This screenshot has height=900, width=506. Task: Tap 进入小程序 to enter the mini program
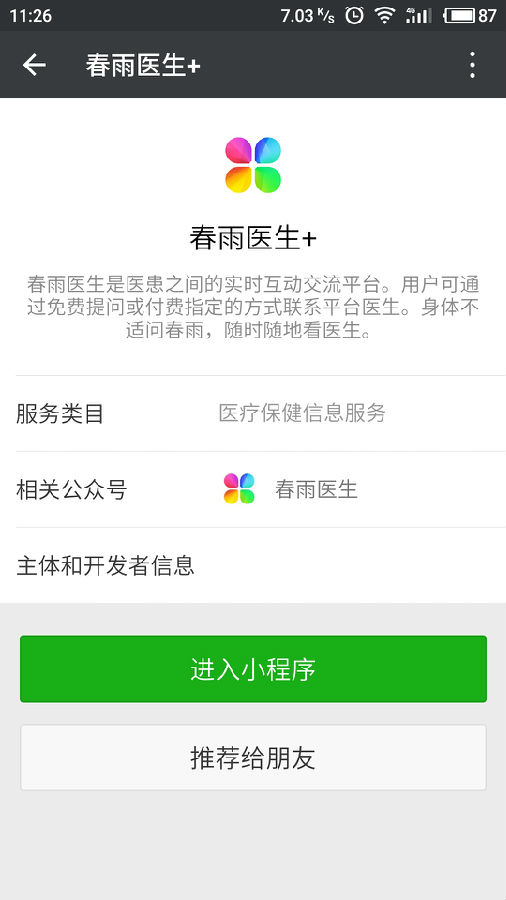(x=253, y=669)
